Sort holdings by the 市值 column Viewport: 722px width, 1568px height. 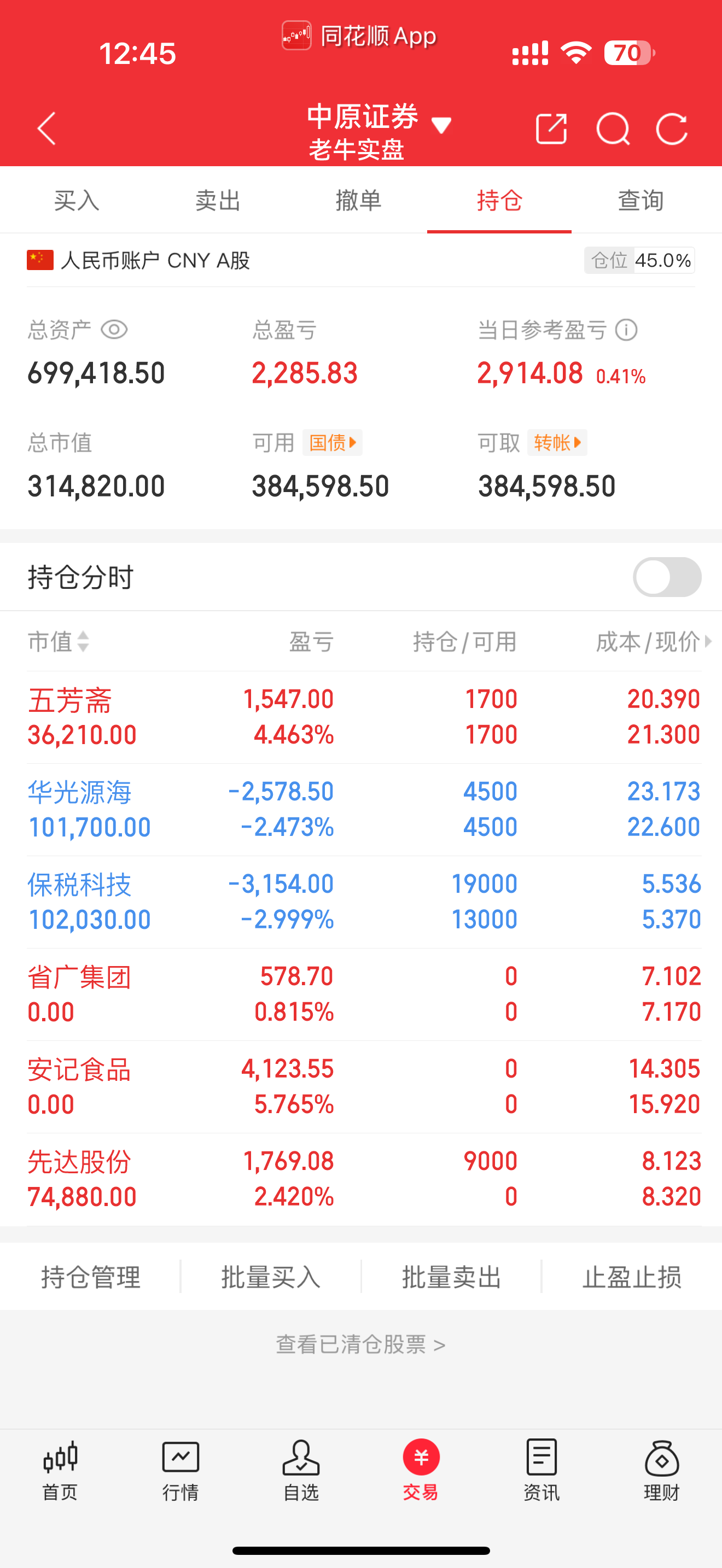tap(59, 641)
